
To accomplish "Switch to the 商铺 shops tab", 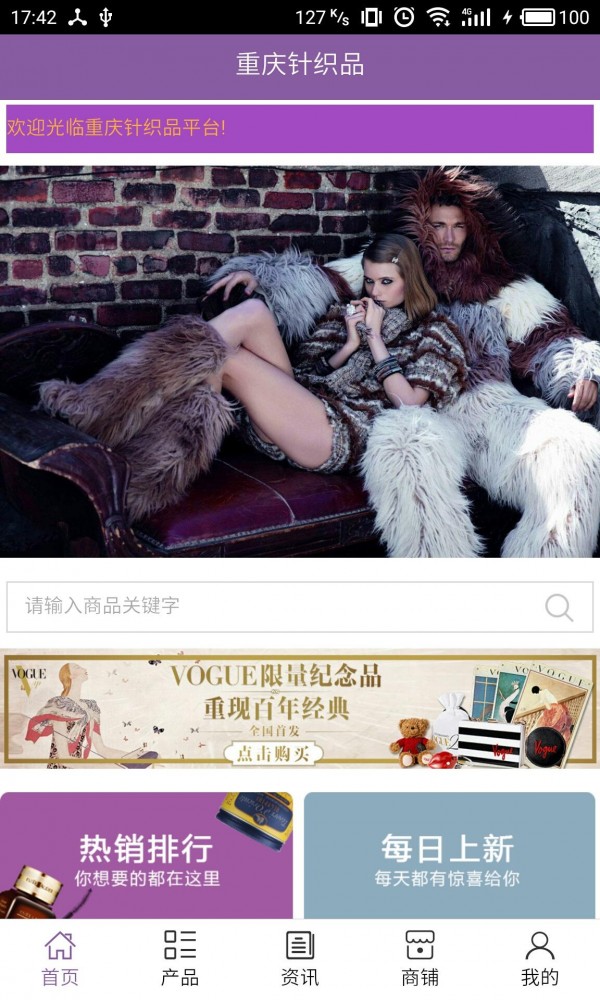I will (420, 958).
